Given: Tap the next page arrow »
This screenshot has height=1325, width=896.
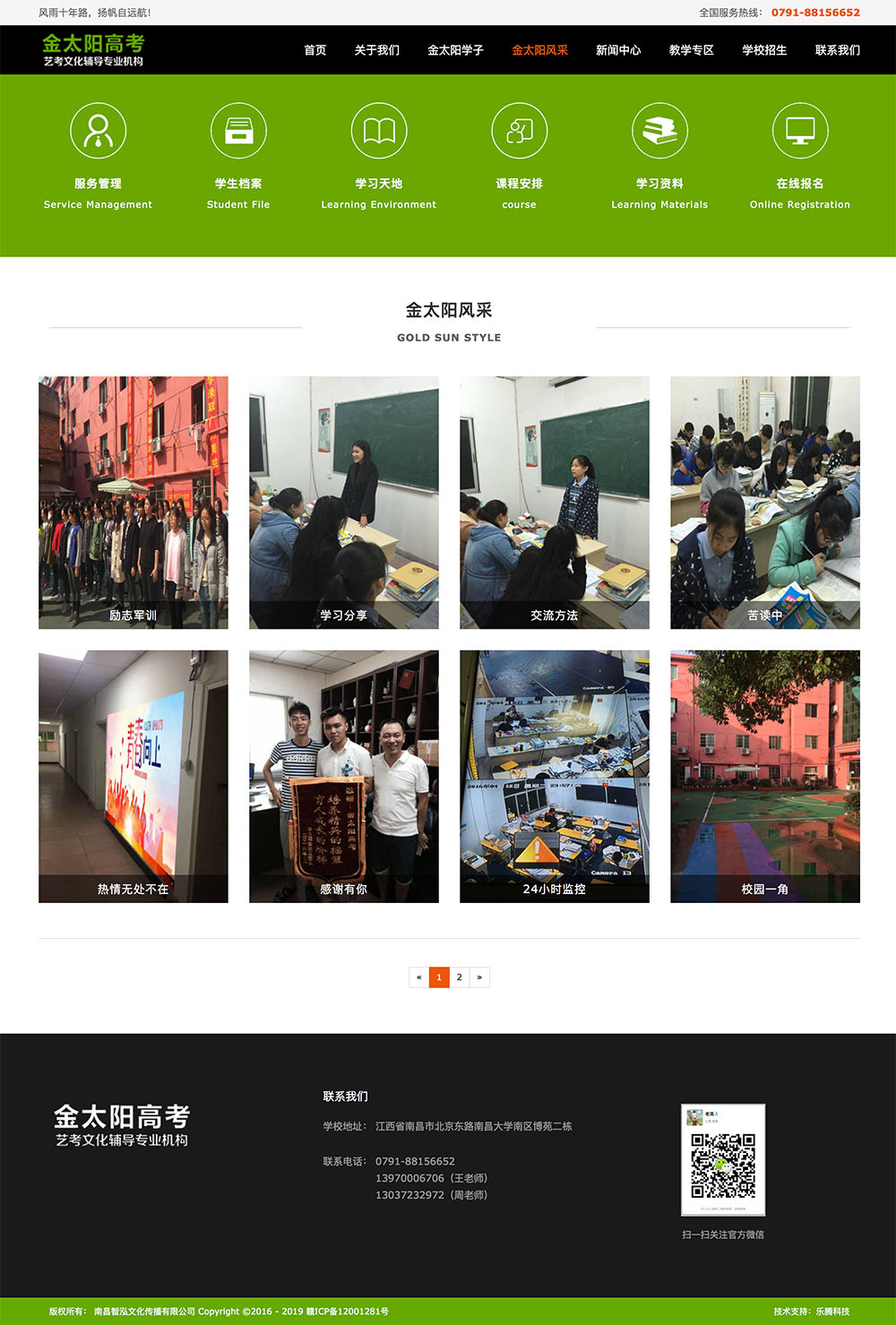Looking at the screenshot, I should [479, 977].
